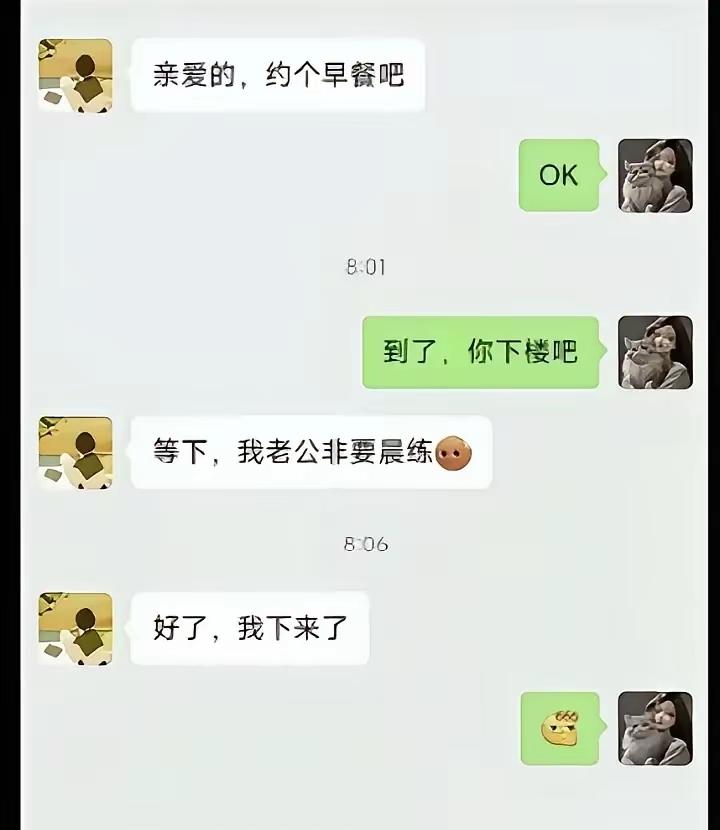Tap the contact's avatar beside 晨练 message

tap(75, 452)
